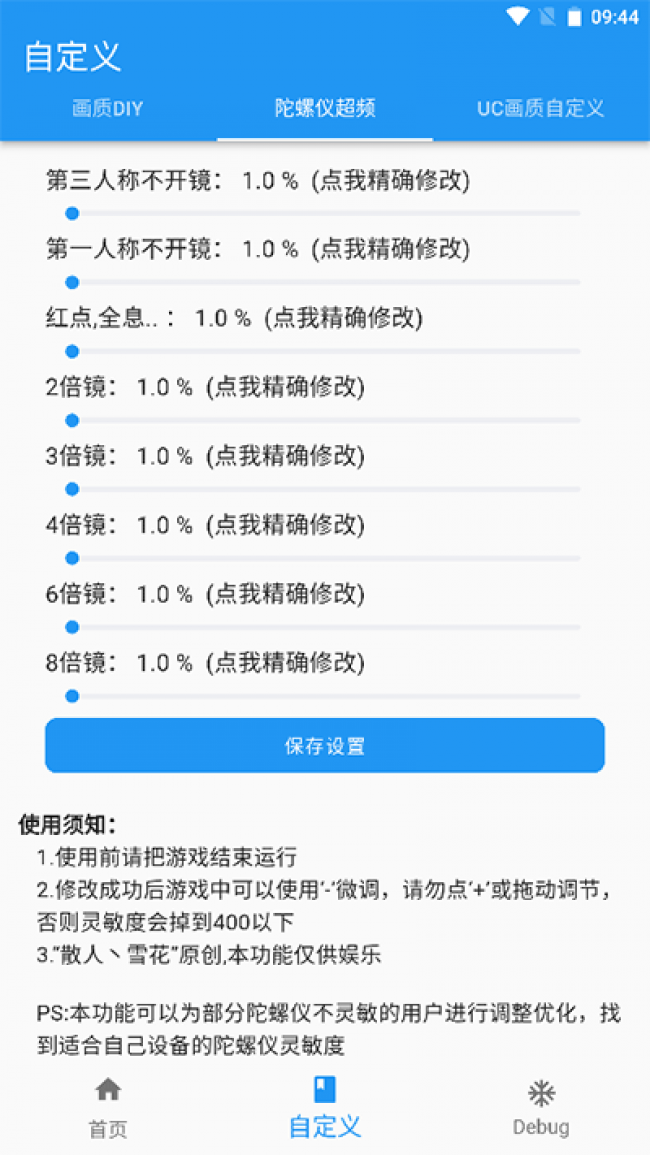The image size is (650, 1155).
Task: Go to the 首页 home tab
Action: coord(108,1108)
